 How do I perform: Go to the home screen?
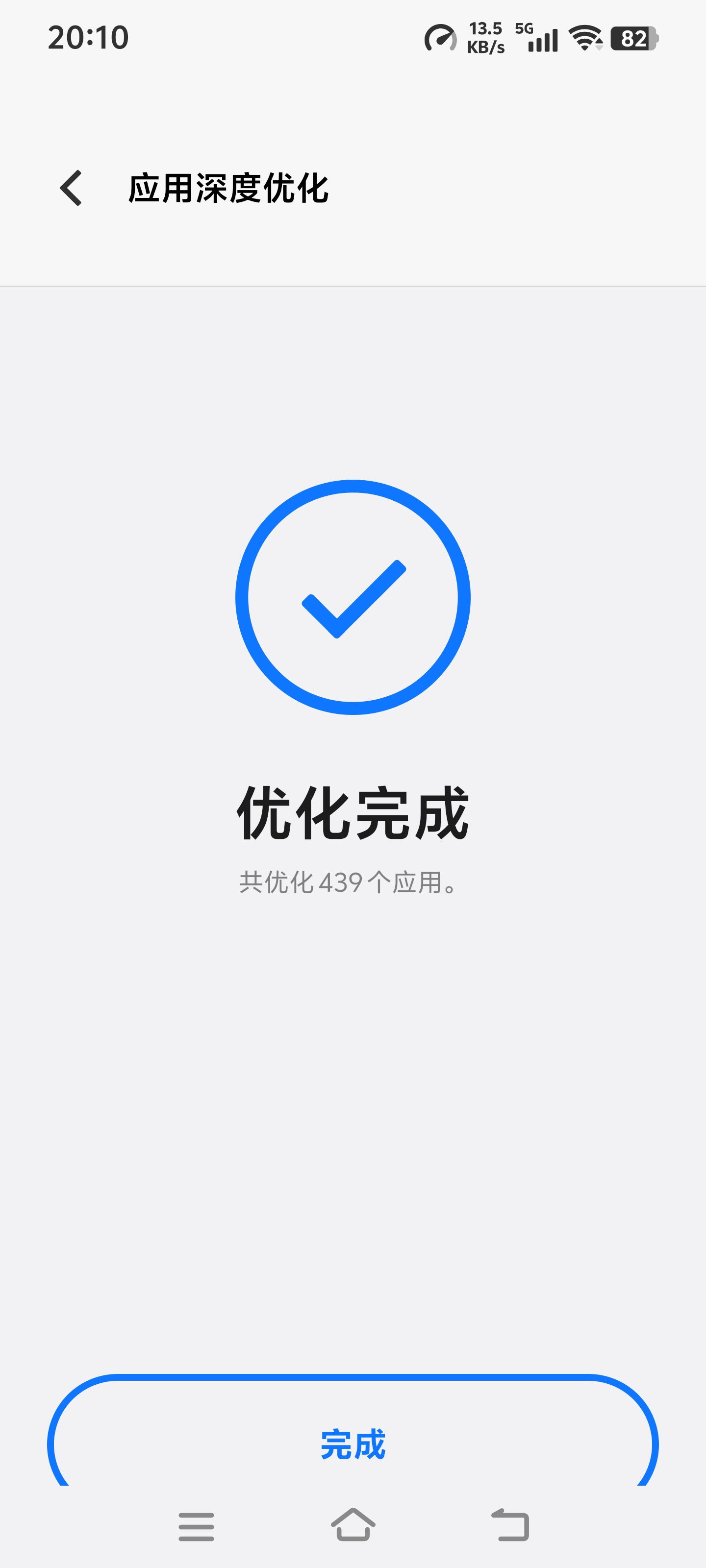(353, 1525)
